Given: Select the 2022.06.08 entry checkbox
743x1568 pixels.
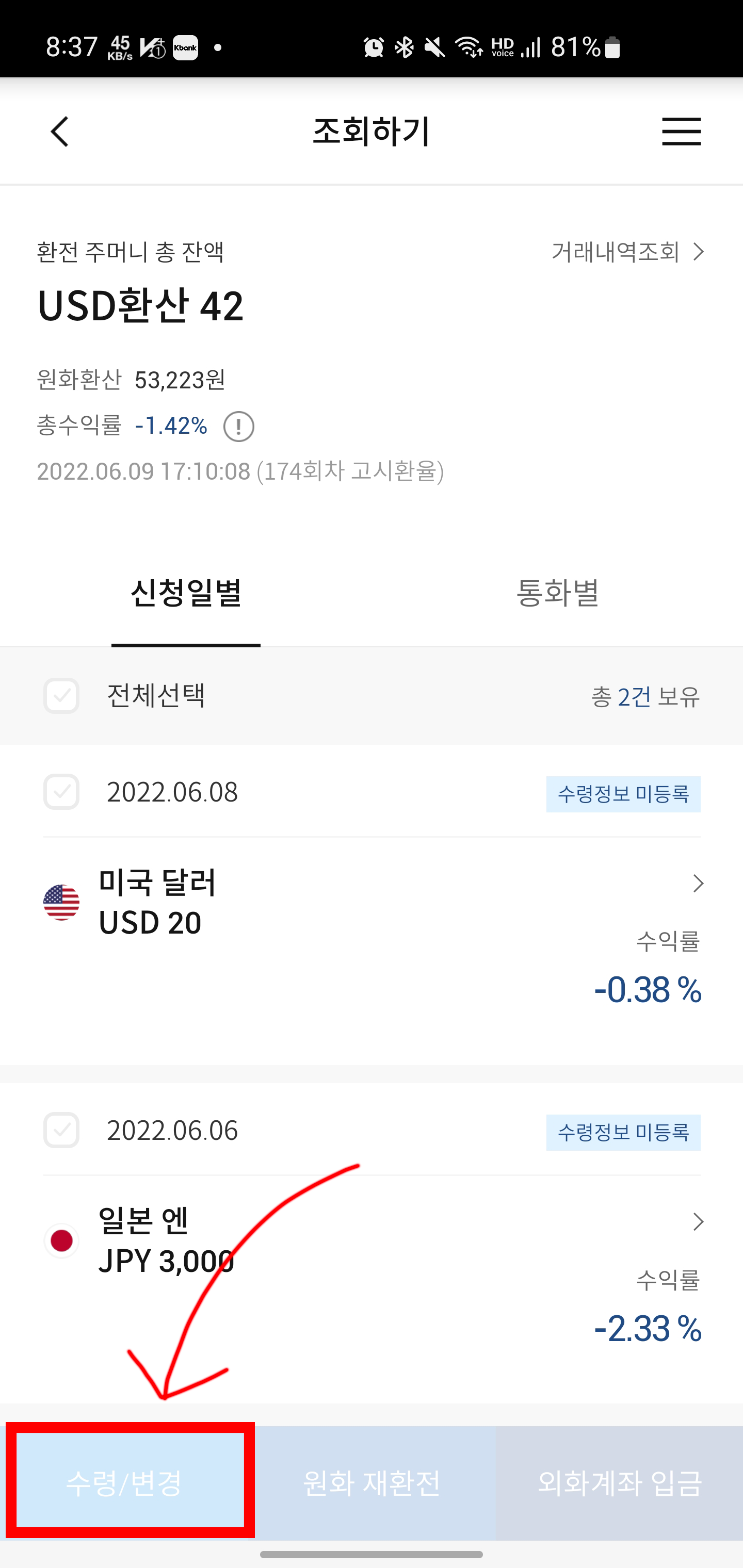Looking at the screenshot, I should (x=61, y=792).
